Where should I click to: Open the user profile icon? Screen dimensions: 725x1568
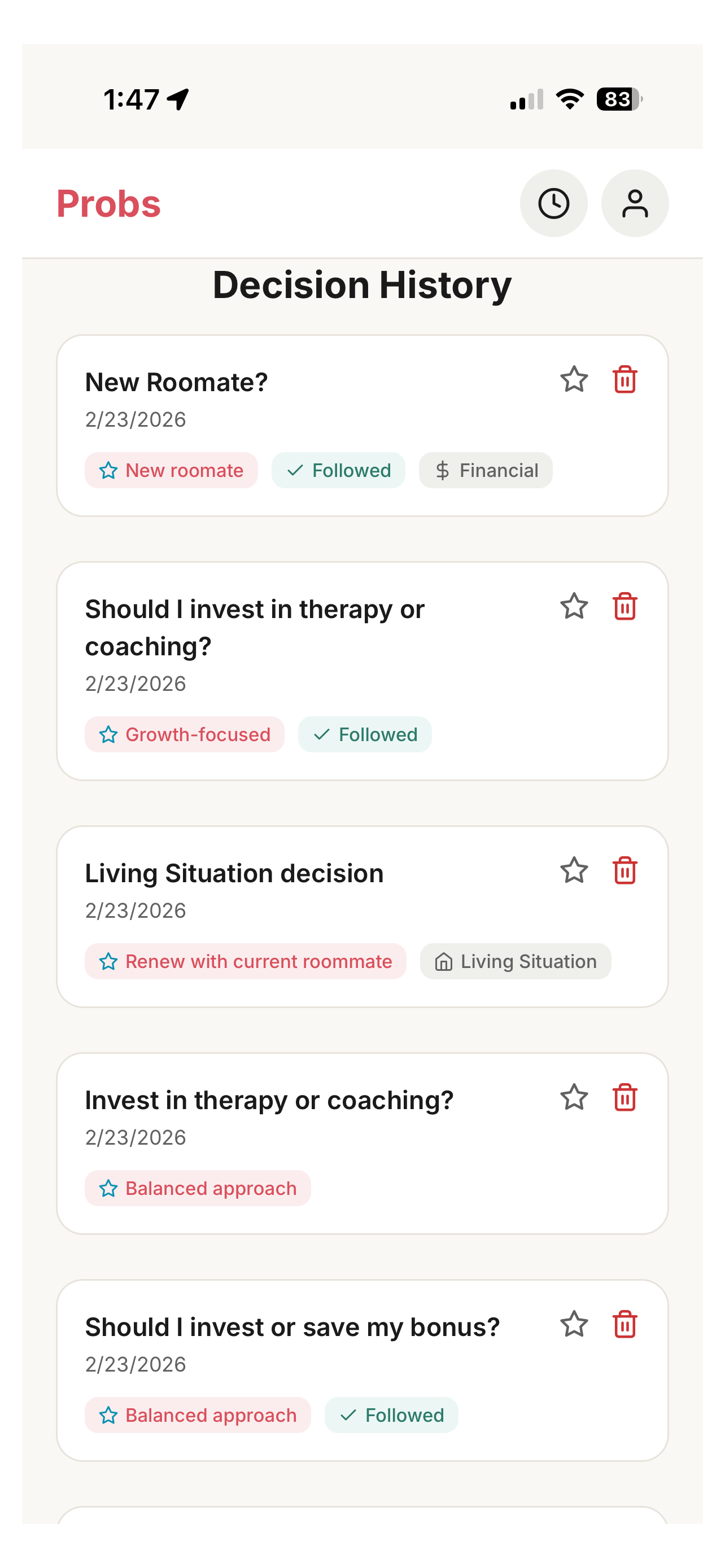pyautogui.click(x=634, y=203)
